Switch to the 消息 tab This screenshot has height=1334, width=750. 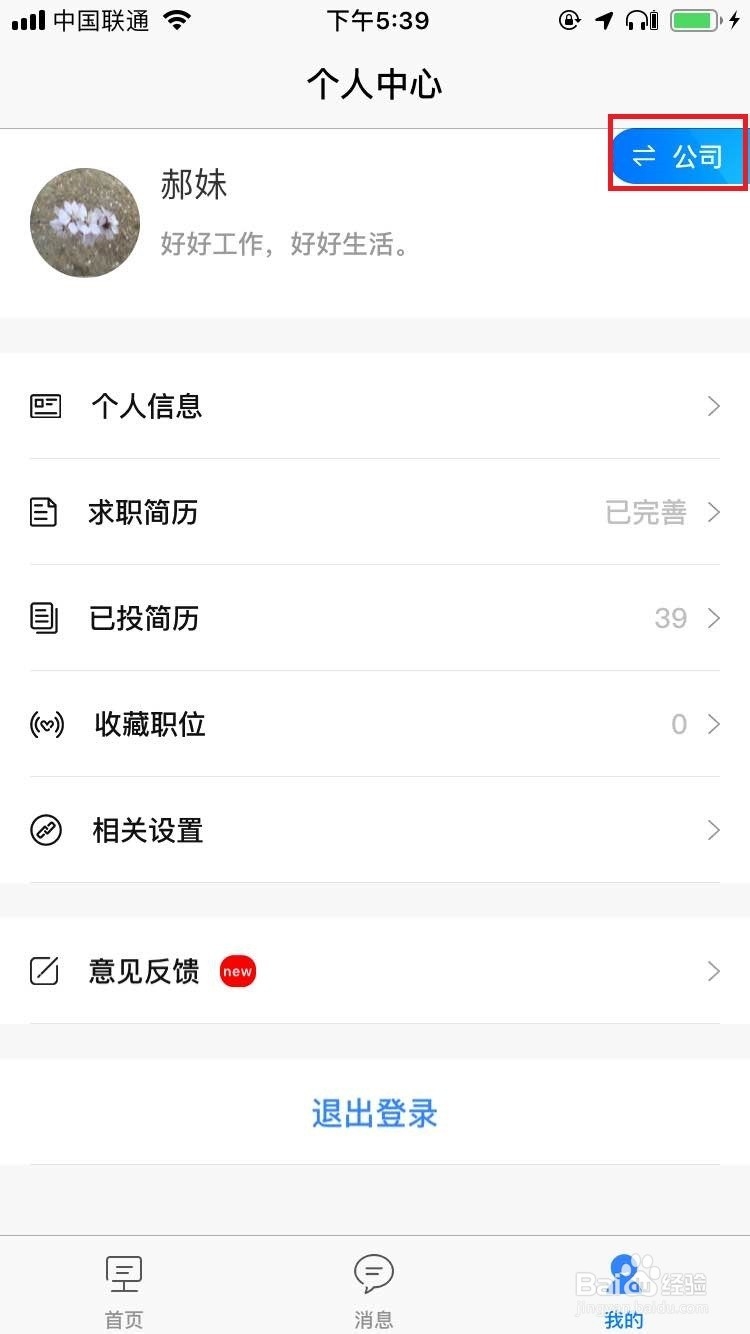point(373,1290)
